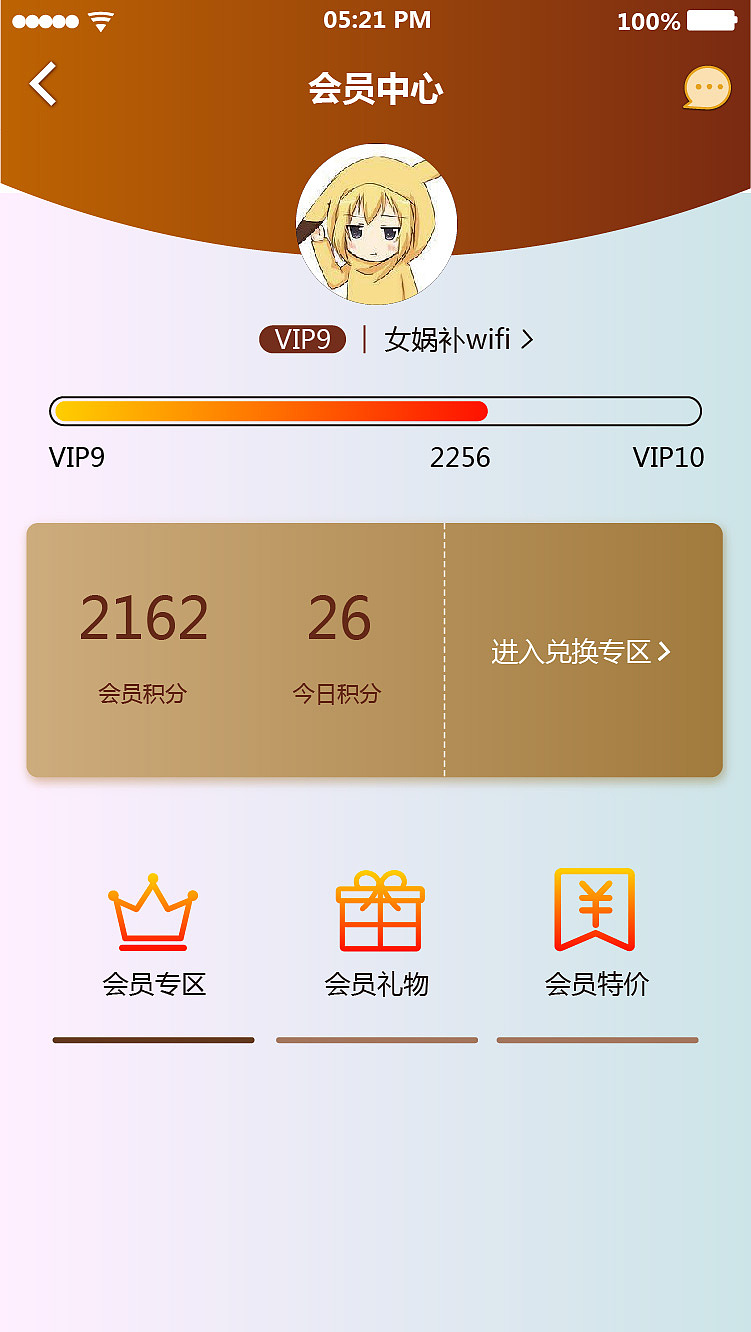
Task: Tap the ¥ ticket icon for 会员特价
Action: [597, 910]
